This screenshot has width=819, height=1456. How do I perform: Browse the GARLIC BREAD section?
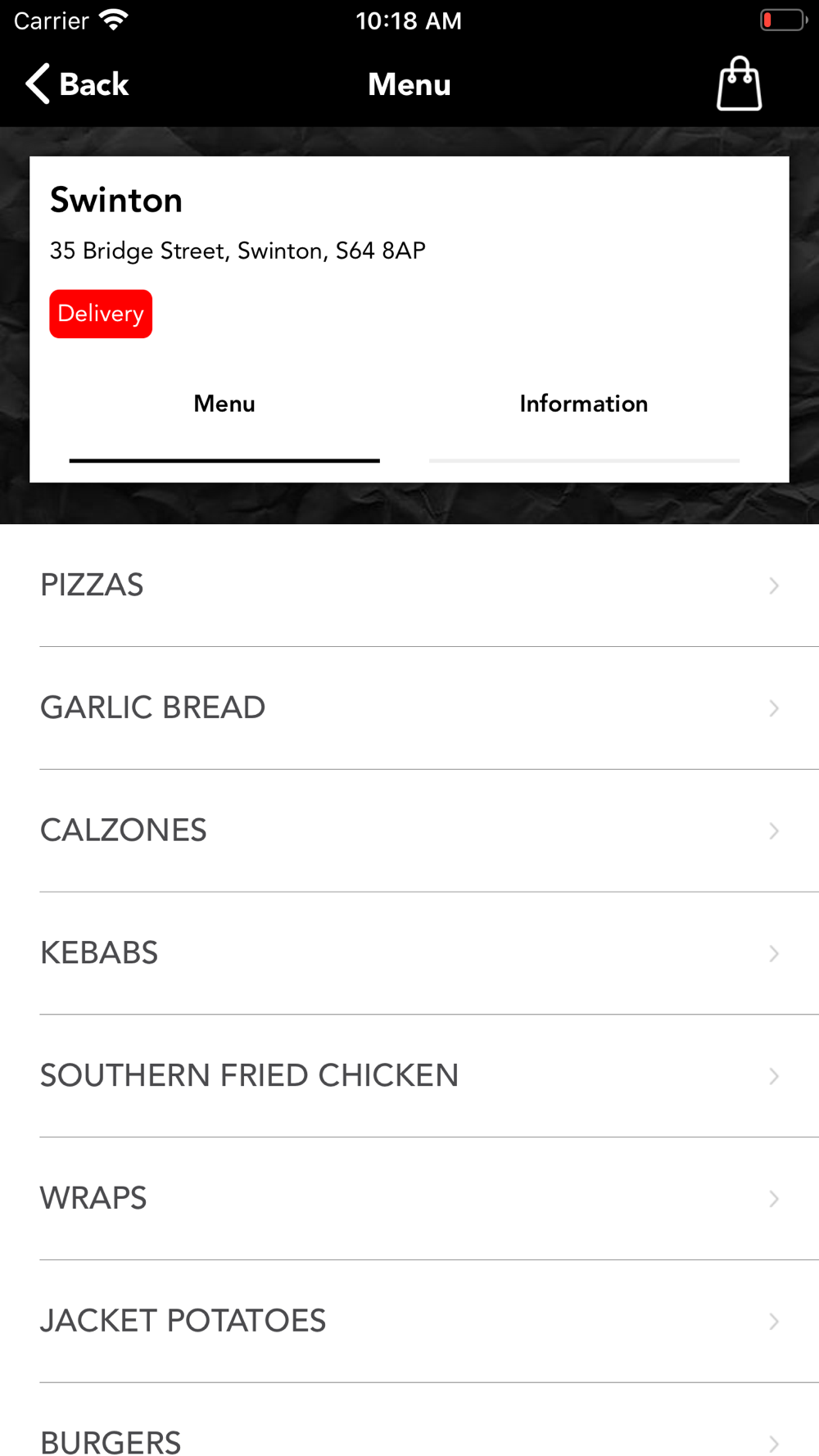pos(409,708)
